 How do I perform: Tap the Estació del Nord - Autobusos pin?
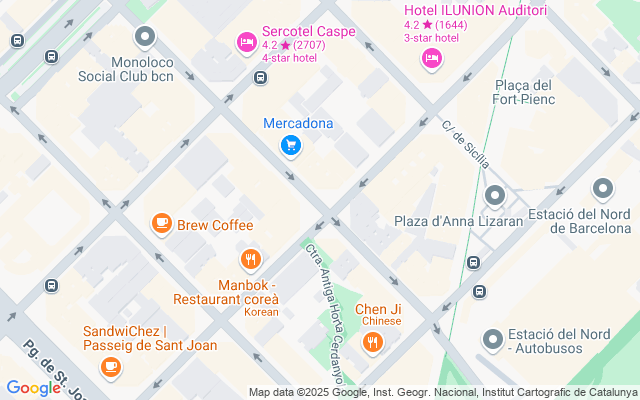click(492, 340)
